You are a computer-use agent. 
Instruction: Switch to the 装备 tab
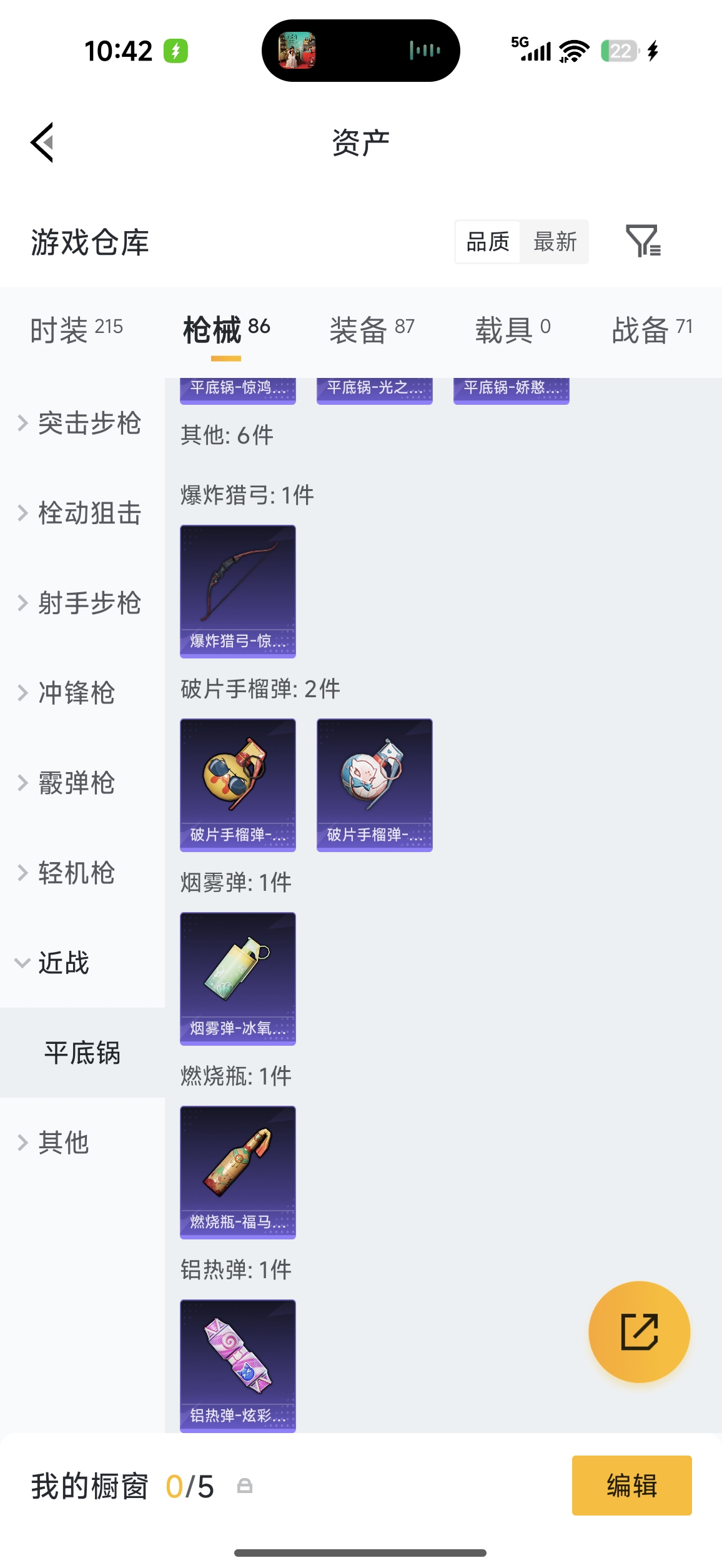(x=372, y=329)
